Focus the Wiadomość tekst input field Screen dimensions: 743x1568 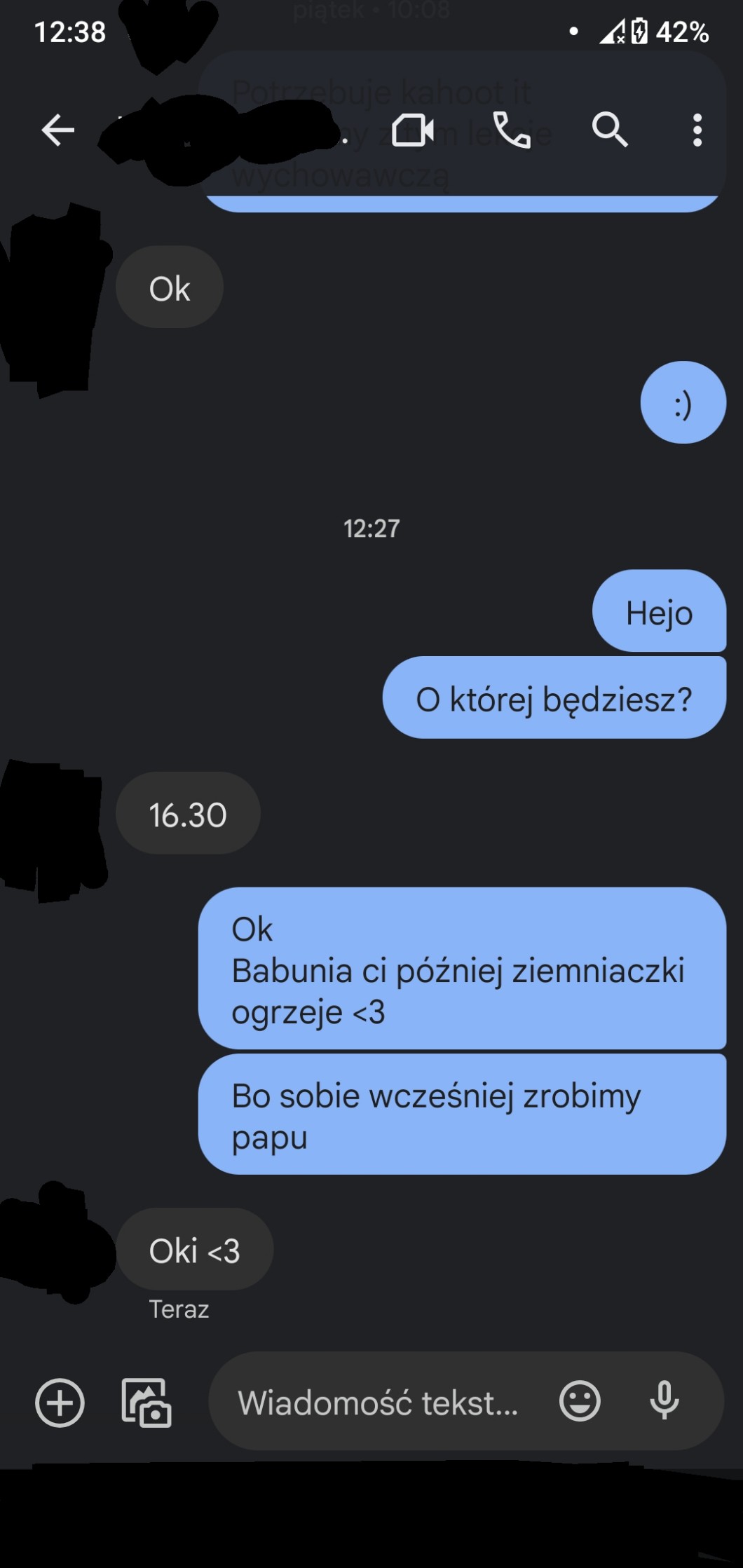point(379,1403)
